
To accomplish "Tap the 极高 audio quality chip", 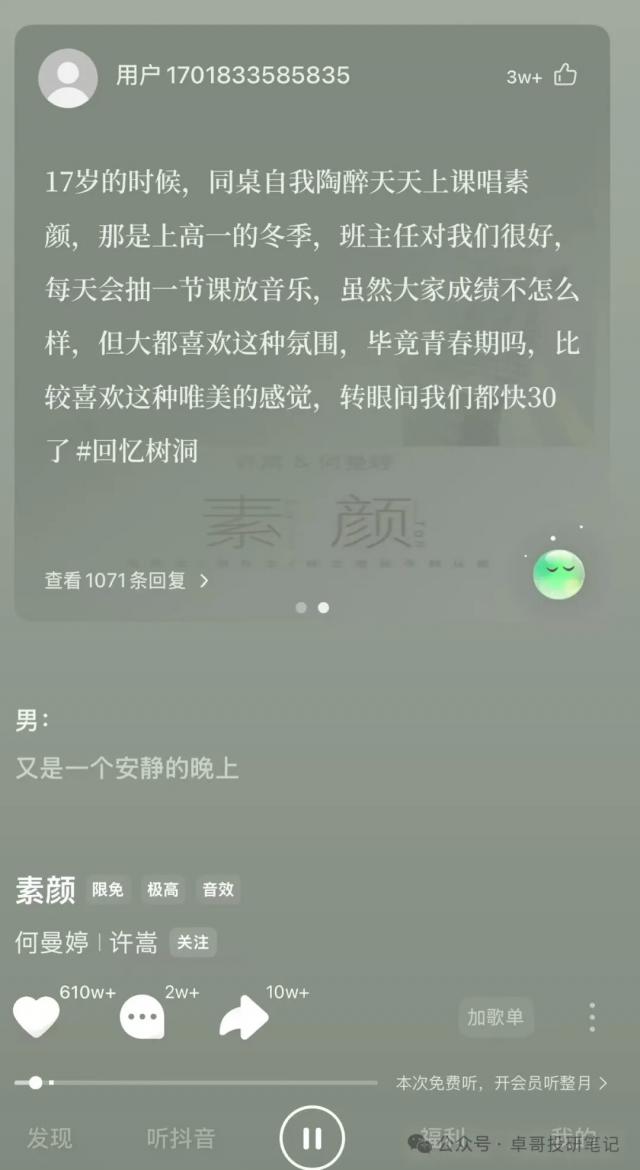I will click(x=163, y=889).
